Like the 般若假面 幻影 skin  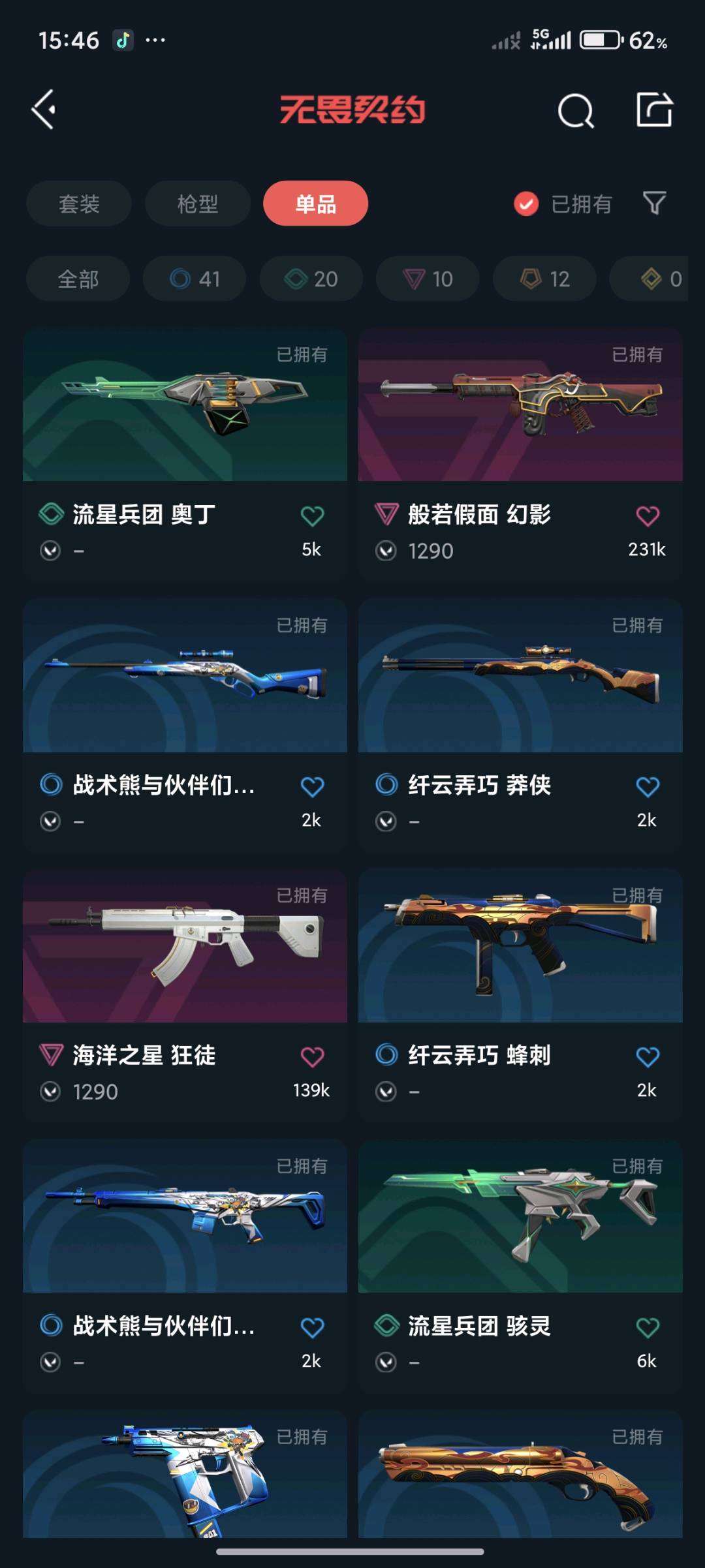coord(647,516)
